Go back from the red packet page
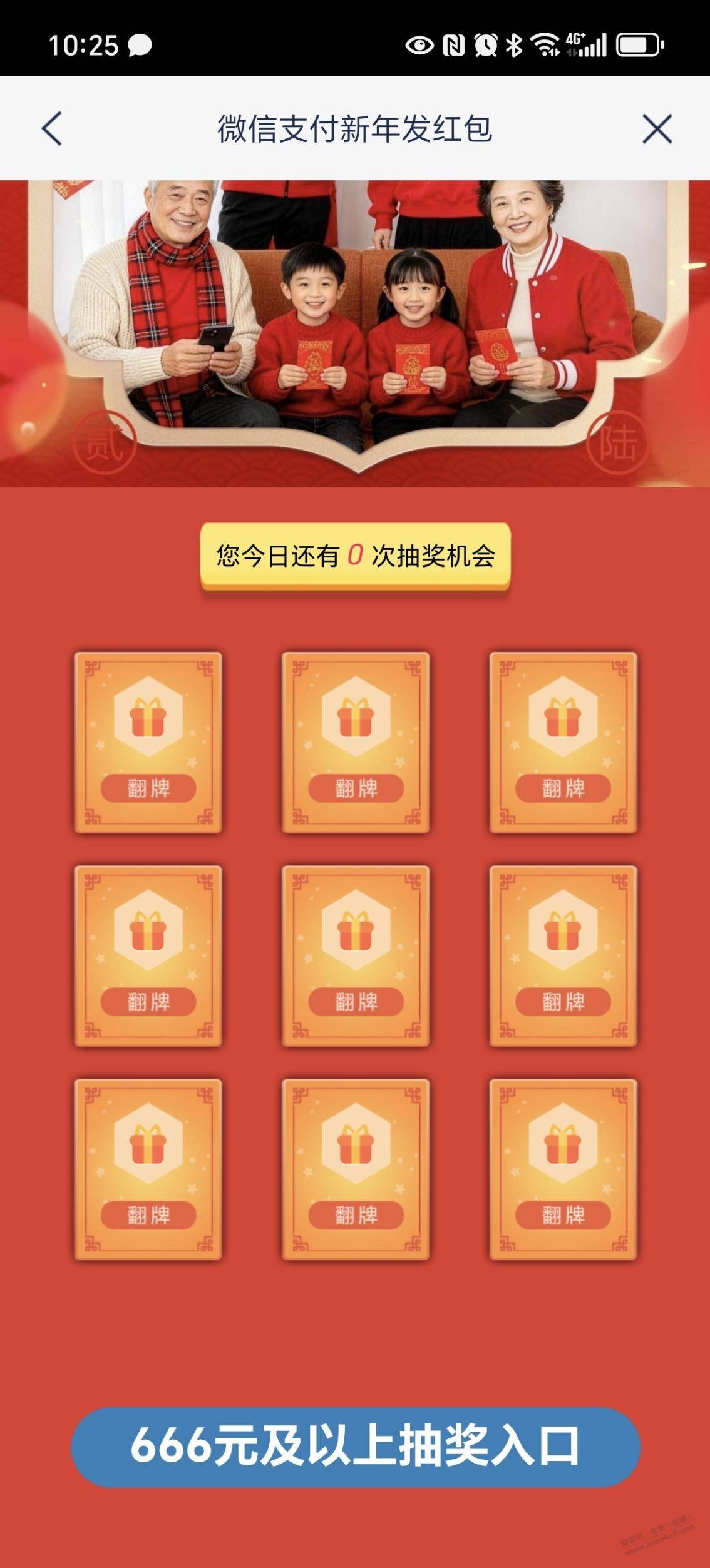 click(52, 129)
